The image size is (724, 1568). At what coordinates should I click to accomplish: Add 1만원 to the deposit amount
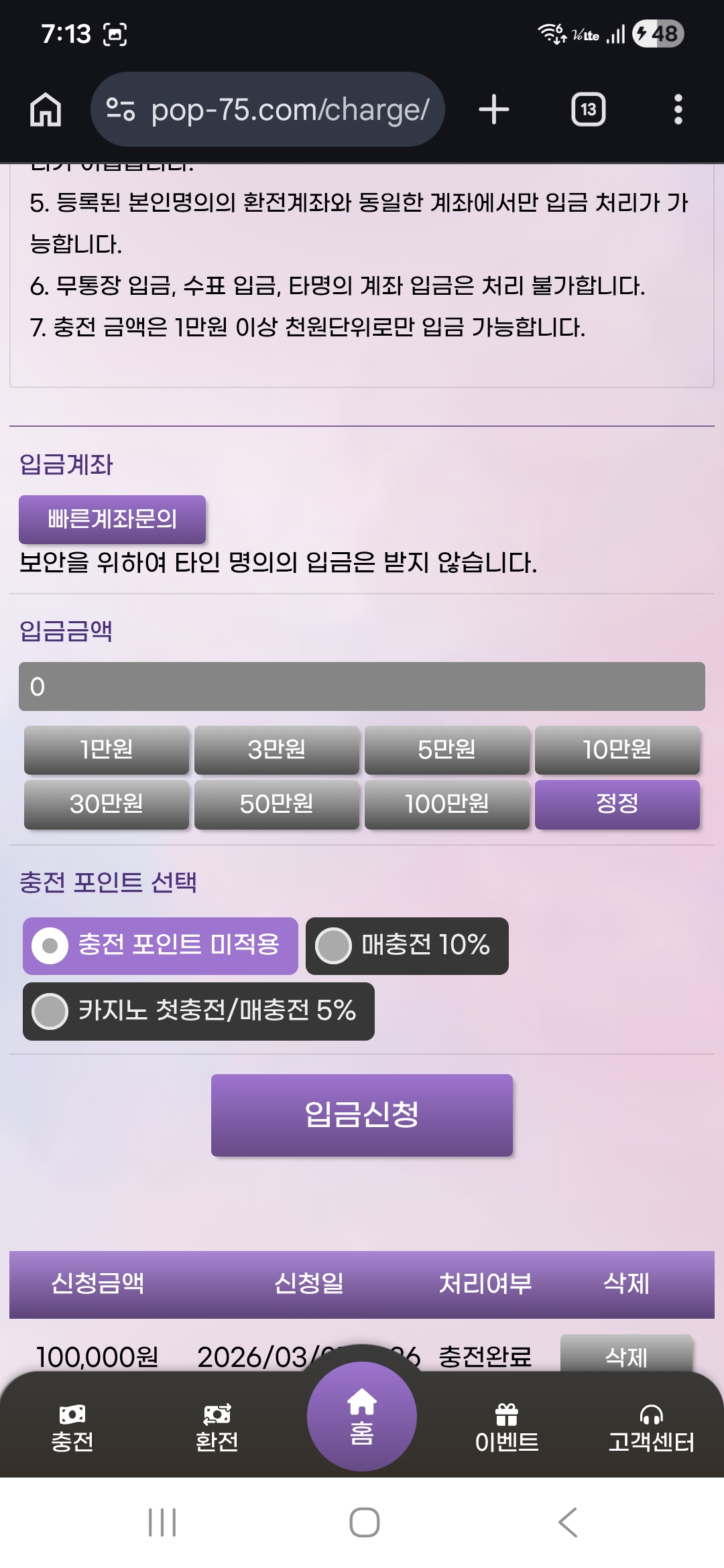[x=107, y=750]
